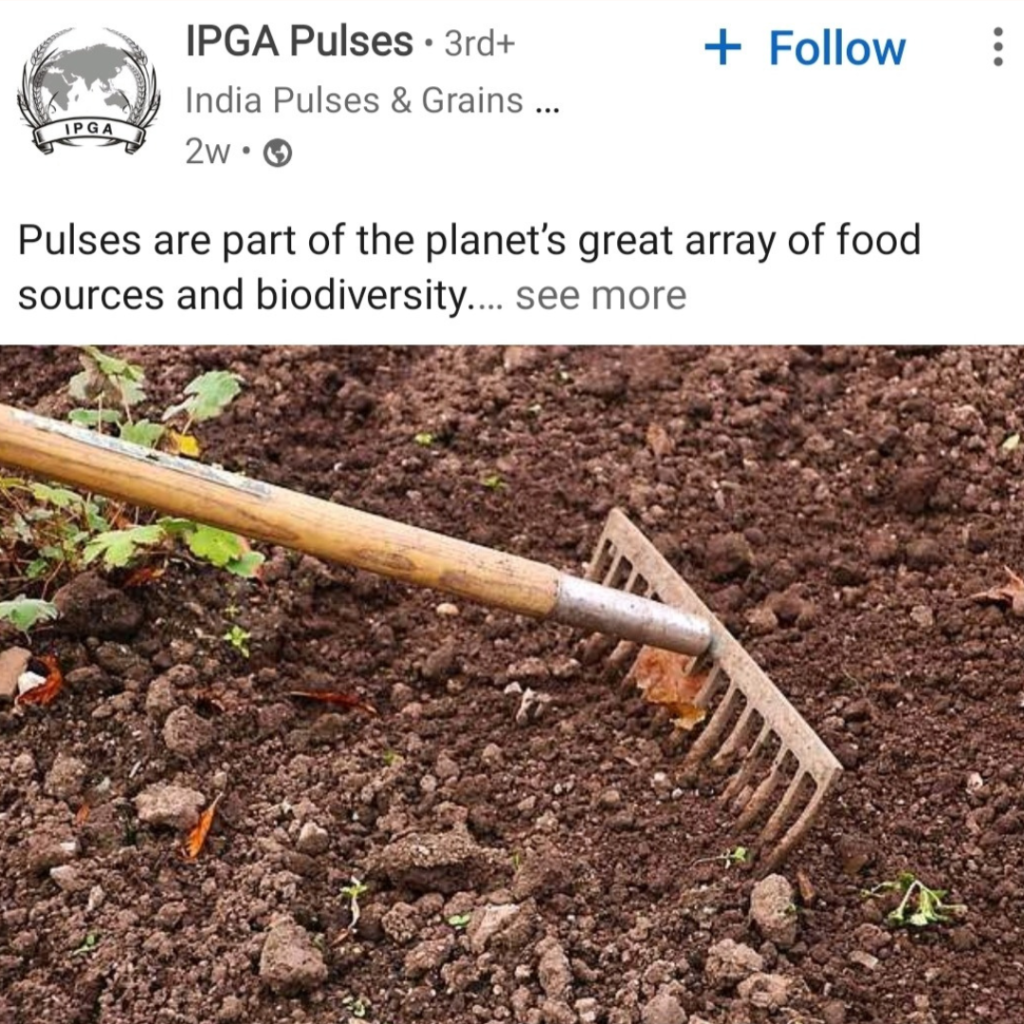Open the post overflow menu
This screenshot has height=1024, width=1024.
(x=996, y=47)
